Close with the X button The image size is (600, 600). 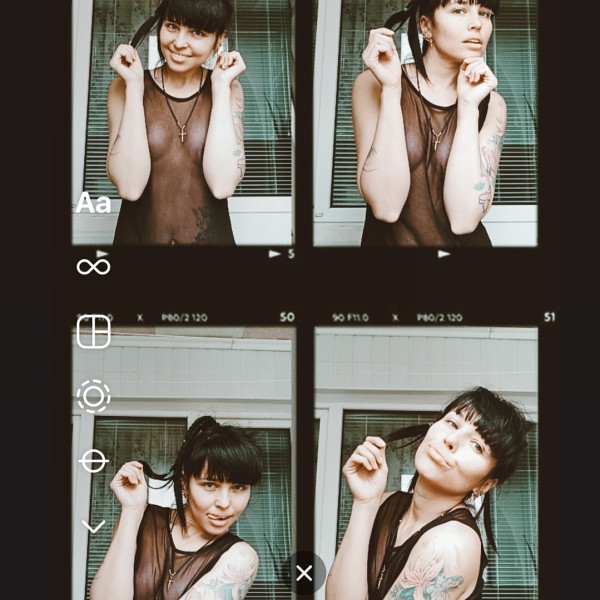coord(304,573)
